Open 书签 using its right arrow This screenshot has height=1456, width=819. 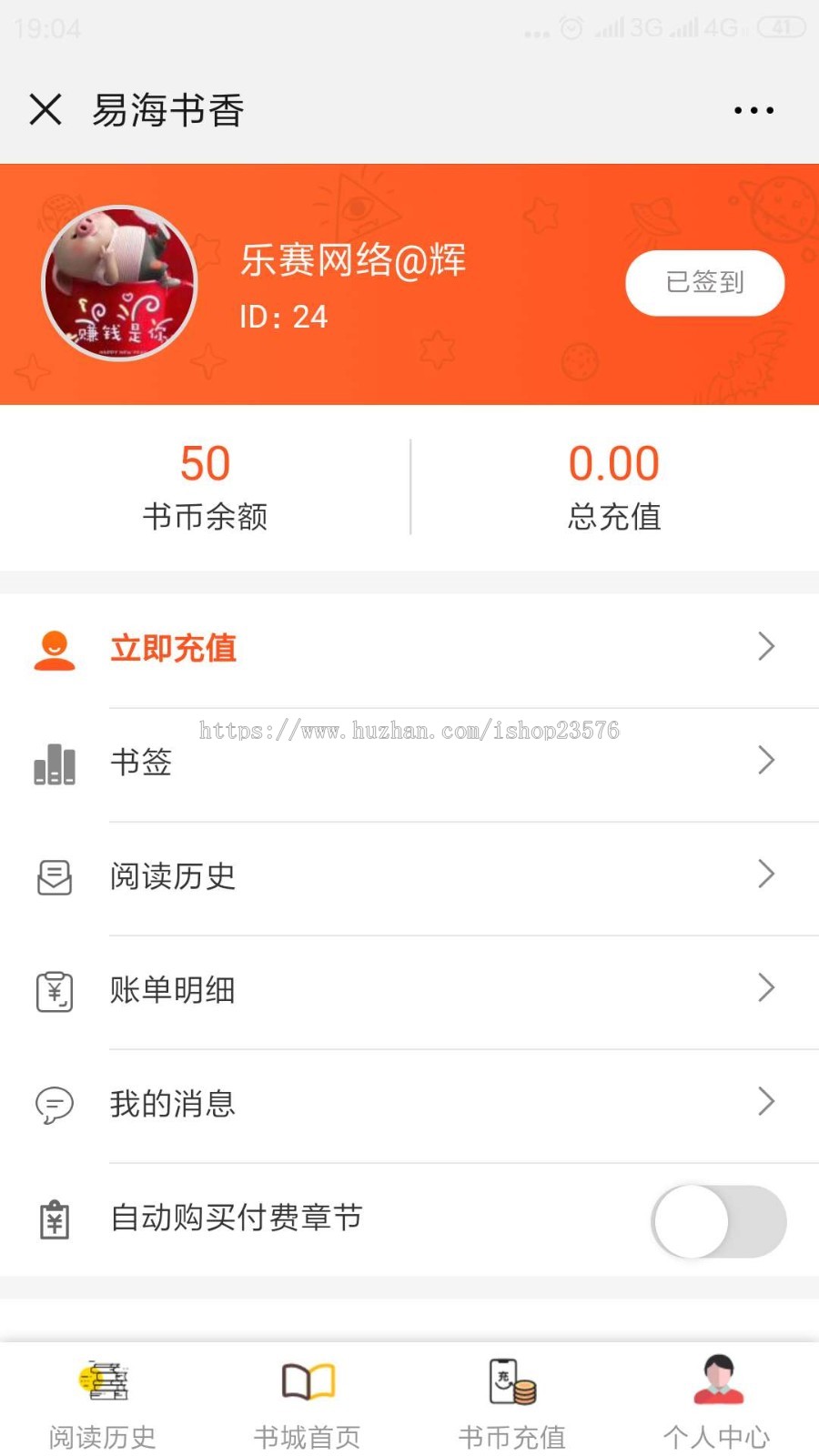(x=765, y=763)
